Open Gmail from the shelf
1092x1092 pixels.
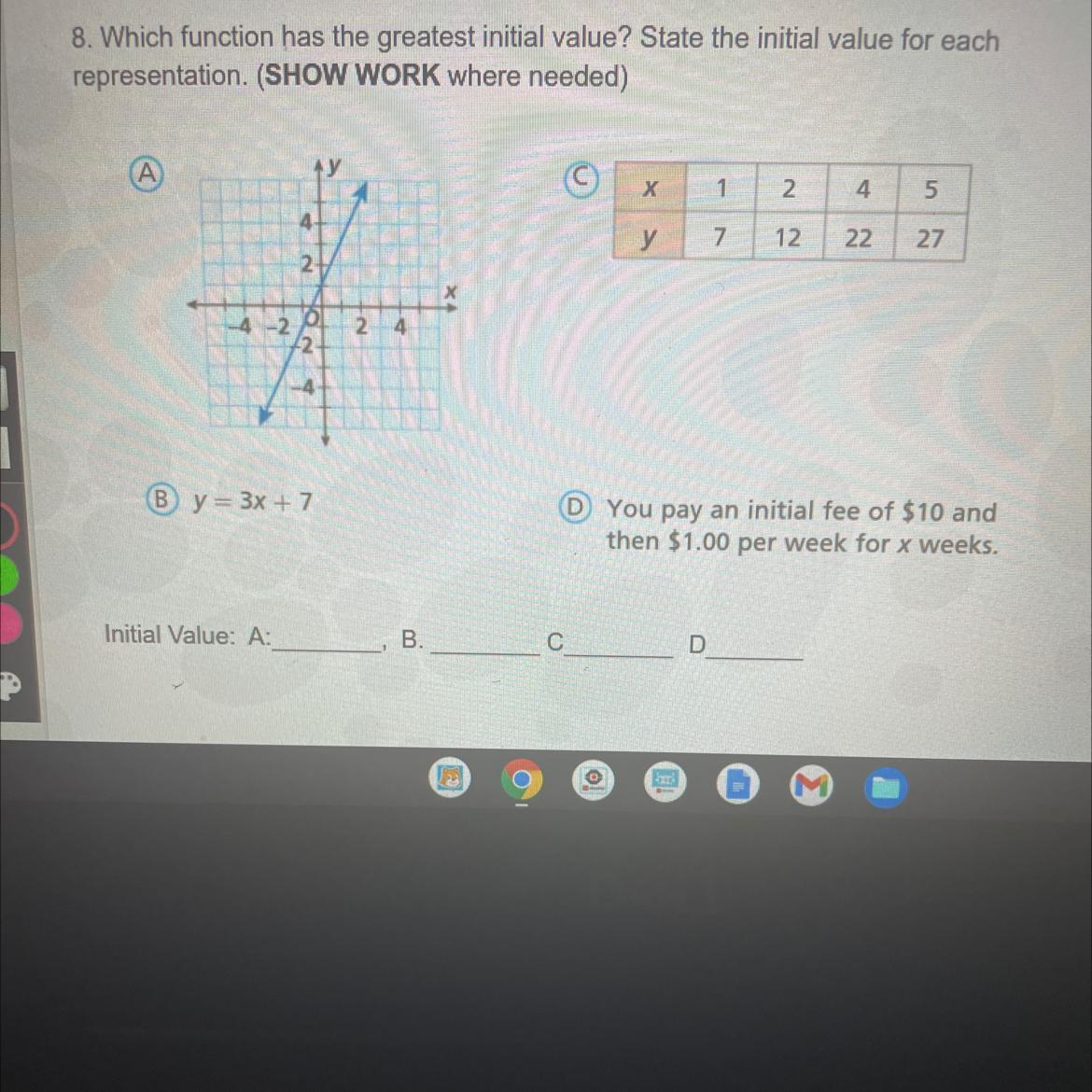810,789
